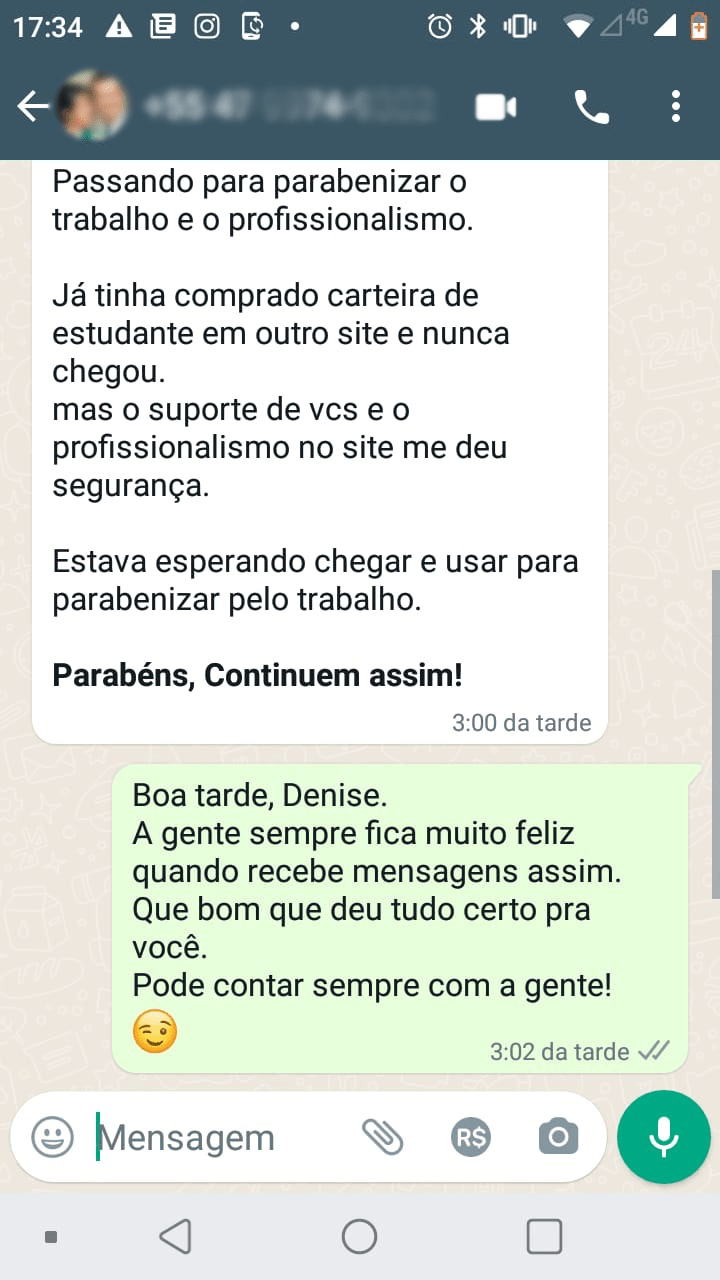Open the R$ payment option

pyautogui.click(x=471, y=1137)
